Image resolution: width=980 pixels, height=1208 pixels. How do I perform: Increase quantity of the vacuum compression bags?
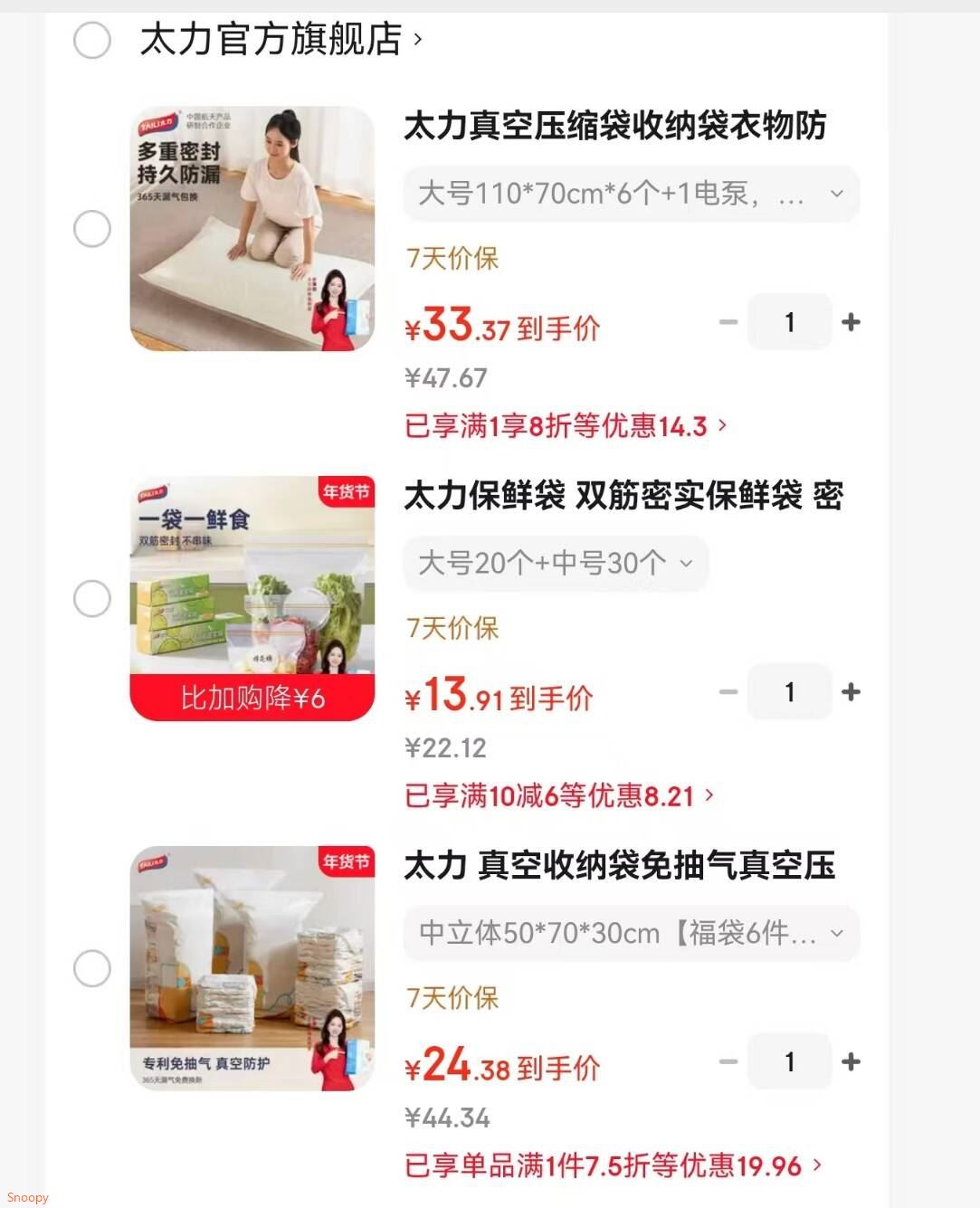pos(851,322)
